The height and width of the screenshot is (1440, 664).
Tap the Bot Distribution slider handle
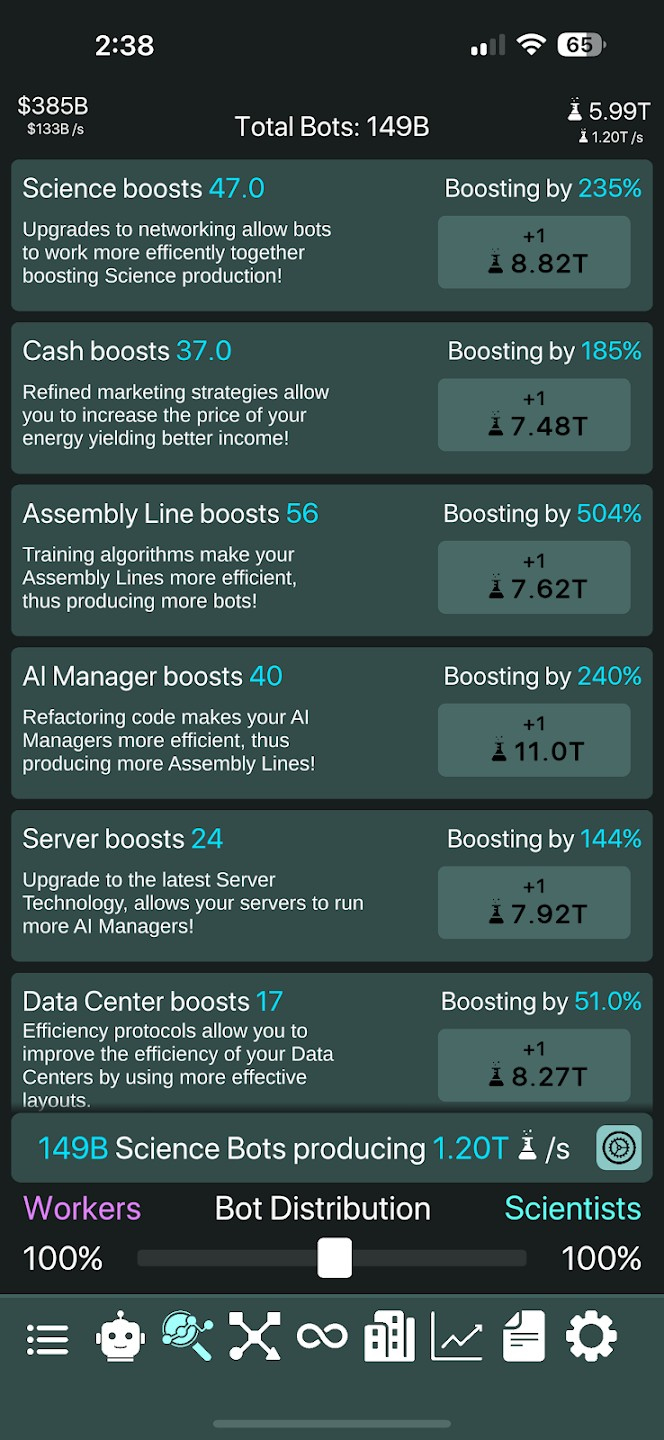[x=335, y=1257]
